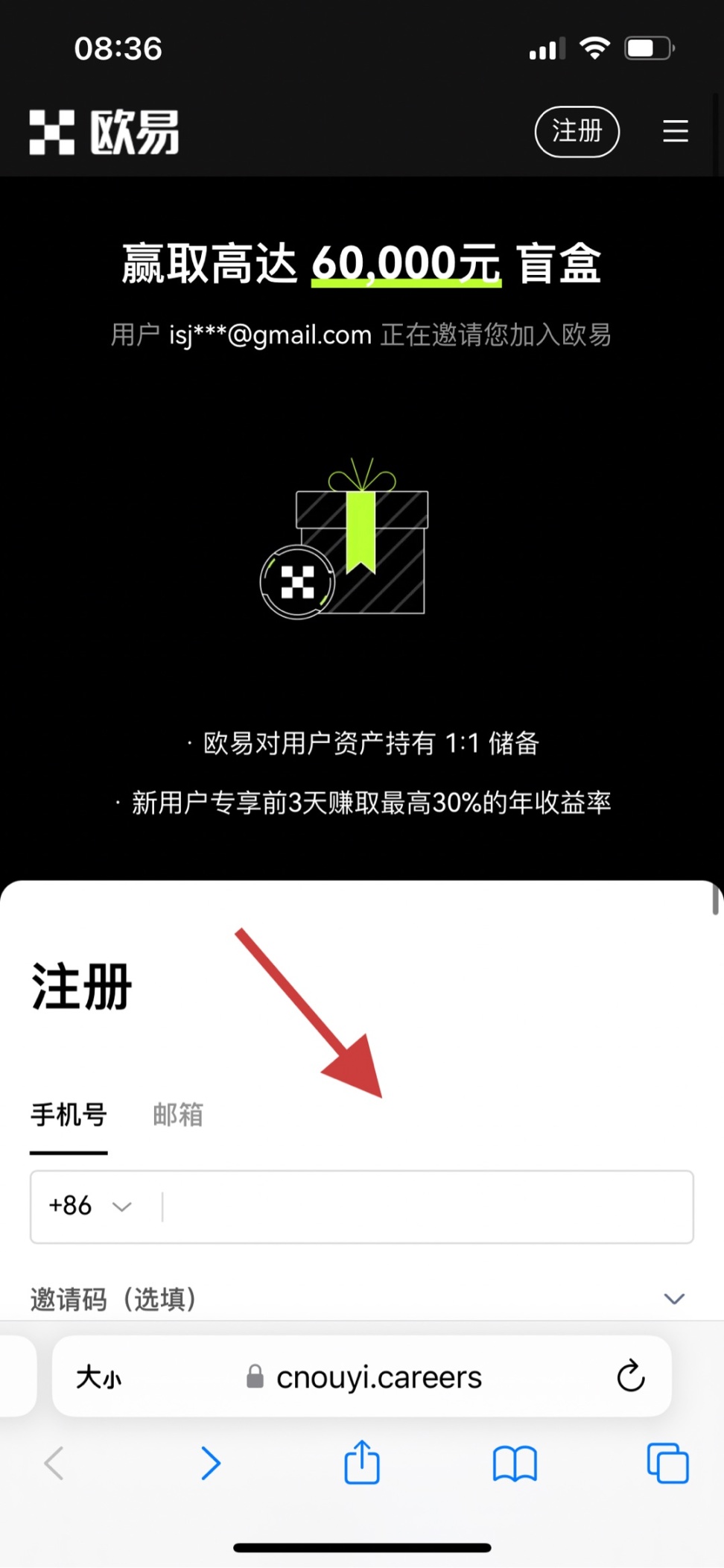Open the Safari share sheet
Screen dimensions: 724x1568
[x=362, y=1461]
